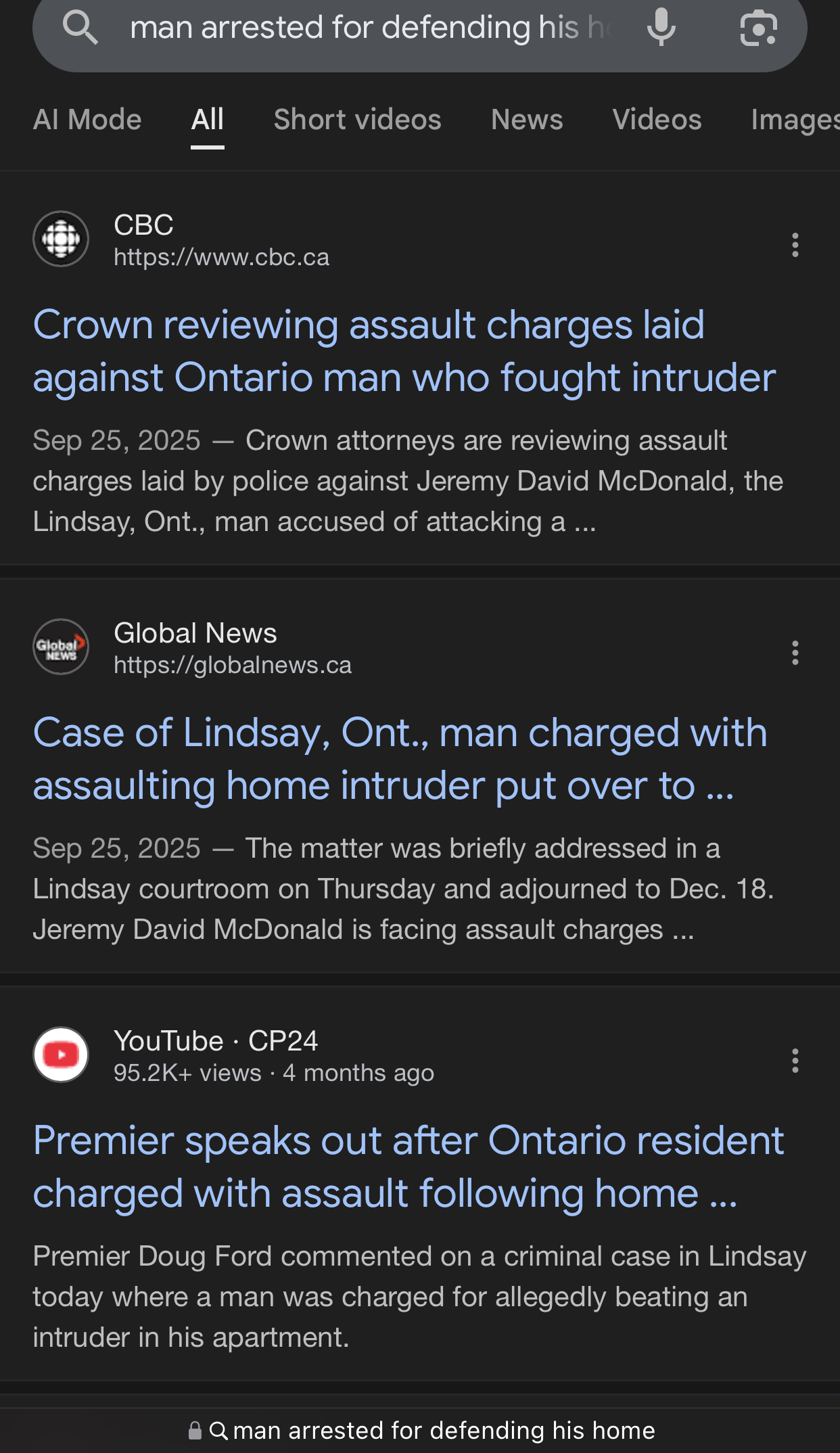Open Google Lens camera search
Screen dimensions: 840x1453
coord(758,28)
